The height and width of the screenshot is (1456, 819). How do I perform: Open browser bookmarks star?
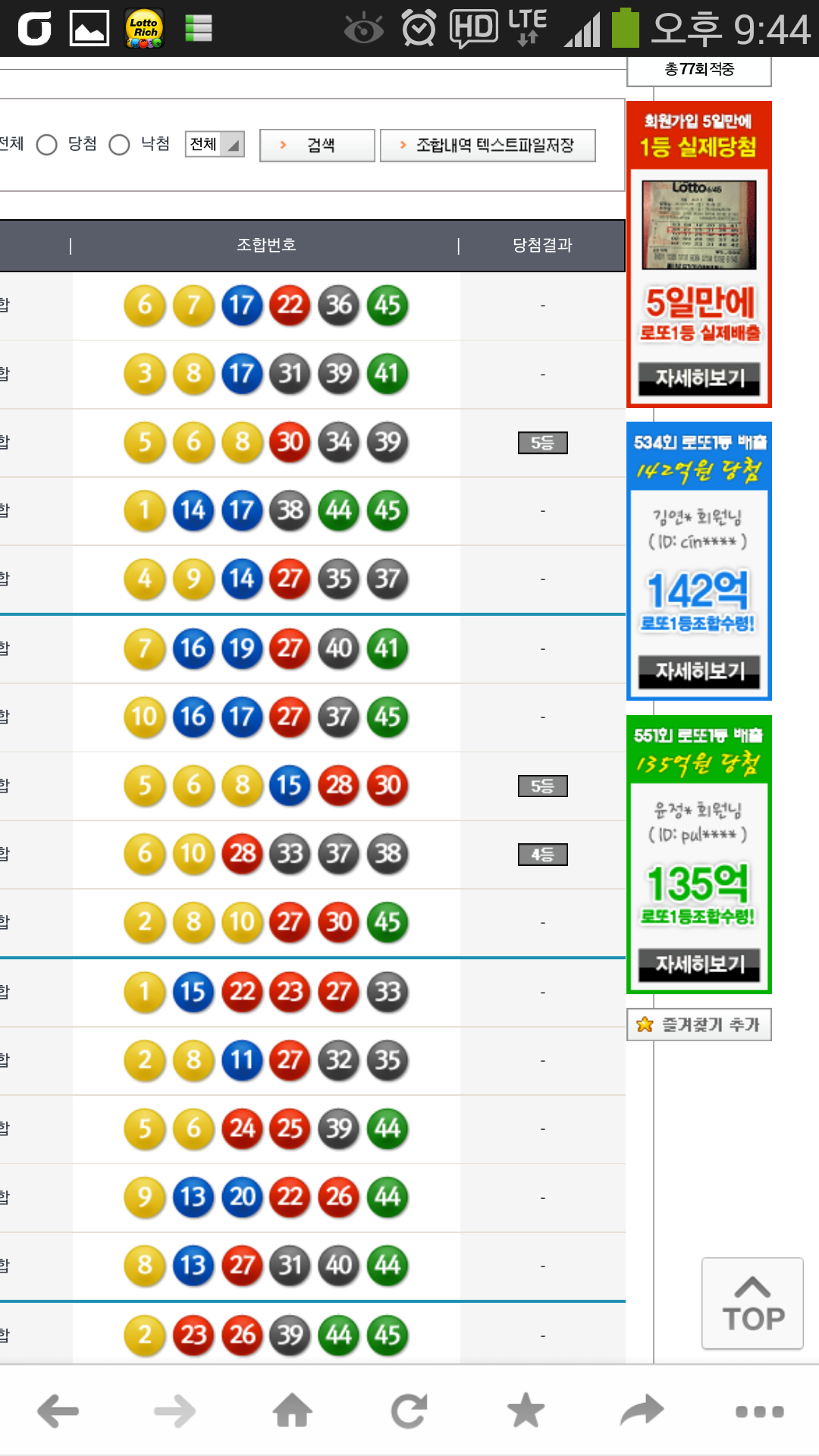pos(526,1411)
